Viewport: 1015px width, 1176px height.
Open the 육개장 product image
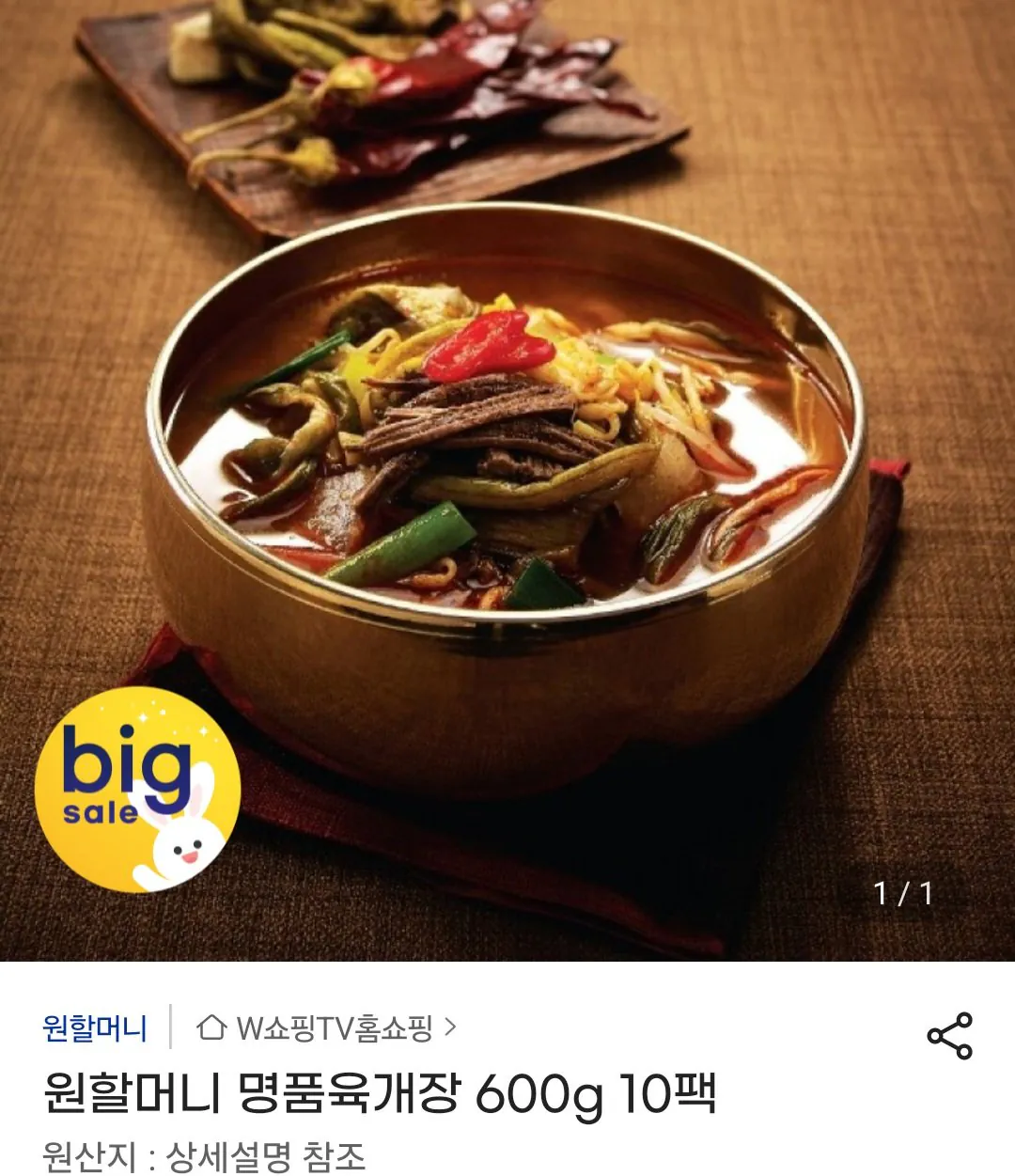pos(507,480)
